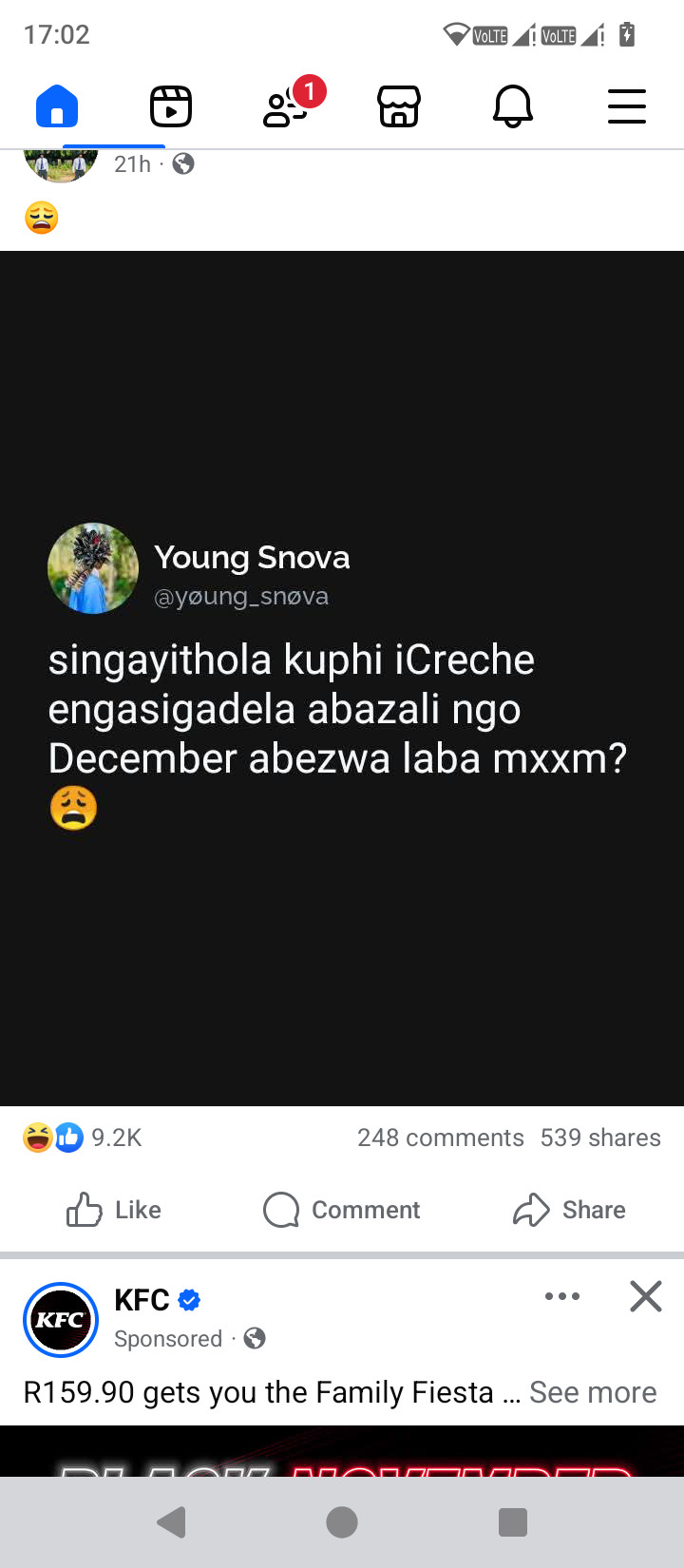684x1568 pixels.
Task: Switch to the Home feed tab
Action: [x=57, y=106]
